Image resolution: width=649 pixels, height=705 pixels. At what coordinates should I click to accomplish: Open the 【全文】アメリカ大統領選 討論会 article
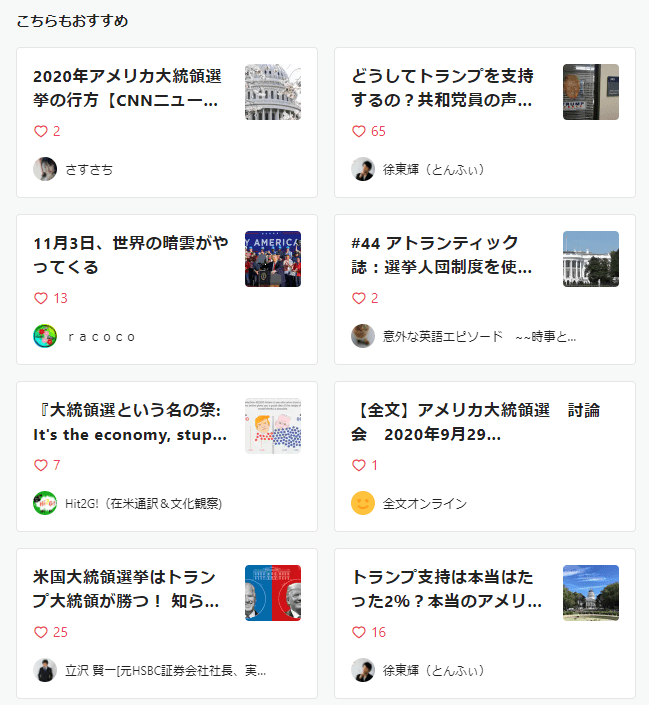[461, 422]
